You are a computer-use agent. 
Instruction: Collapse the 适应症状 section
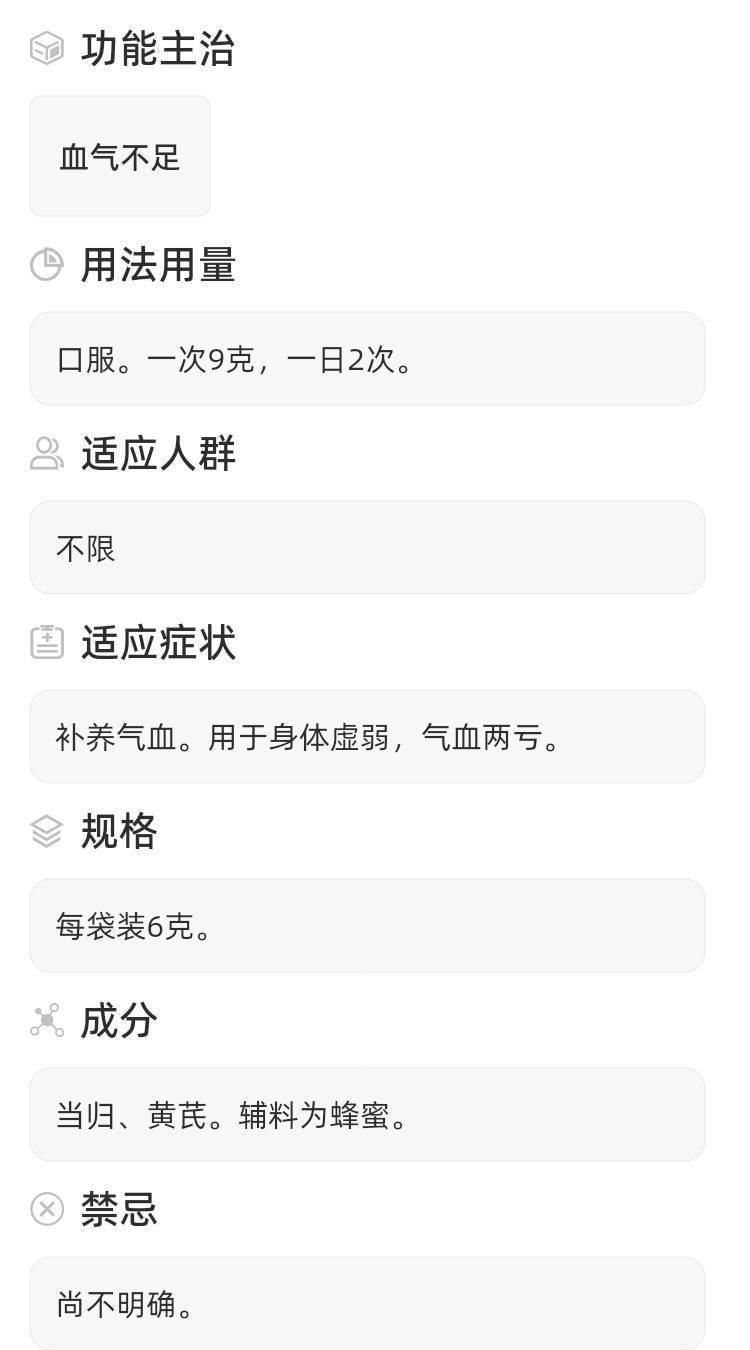click(157, 643)
